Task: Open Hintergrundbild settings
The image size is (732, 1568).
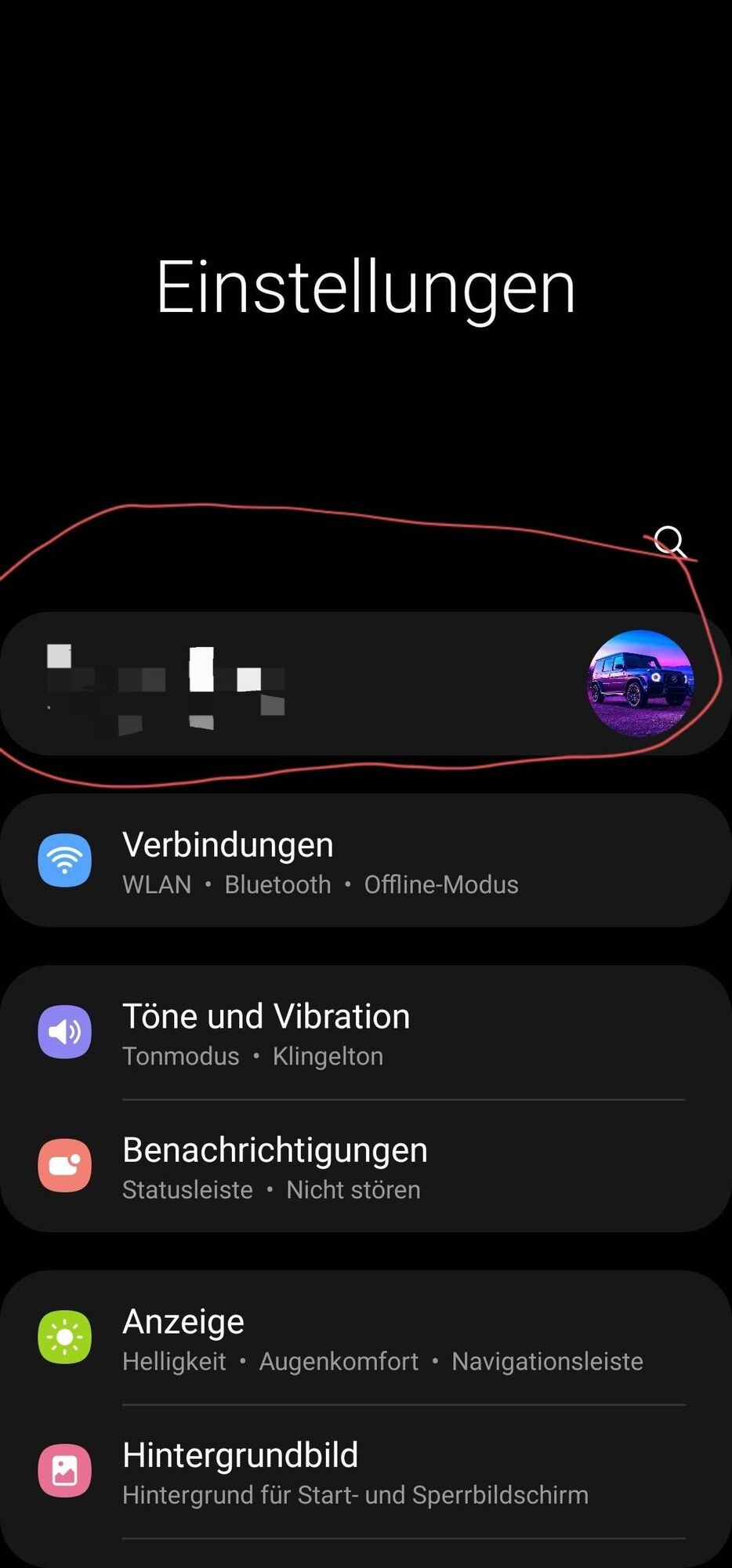Action: pyautogui.click(x=365, y=1472)
